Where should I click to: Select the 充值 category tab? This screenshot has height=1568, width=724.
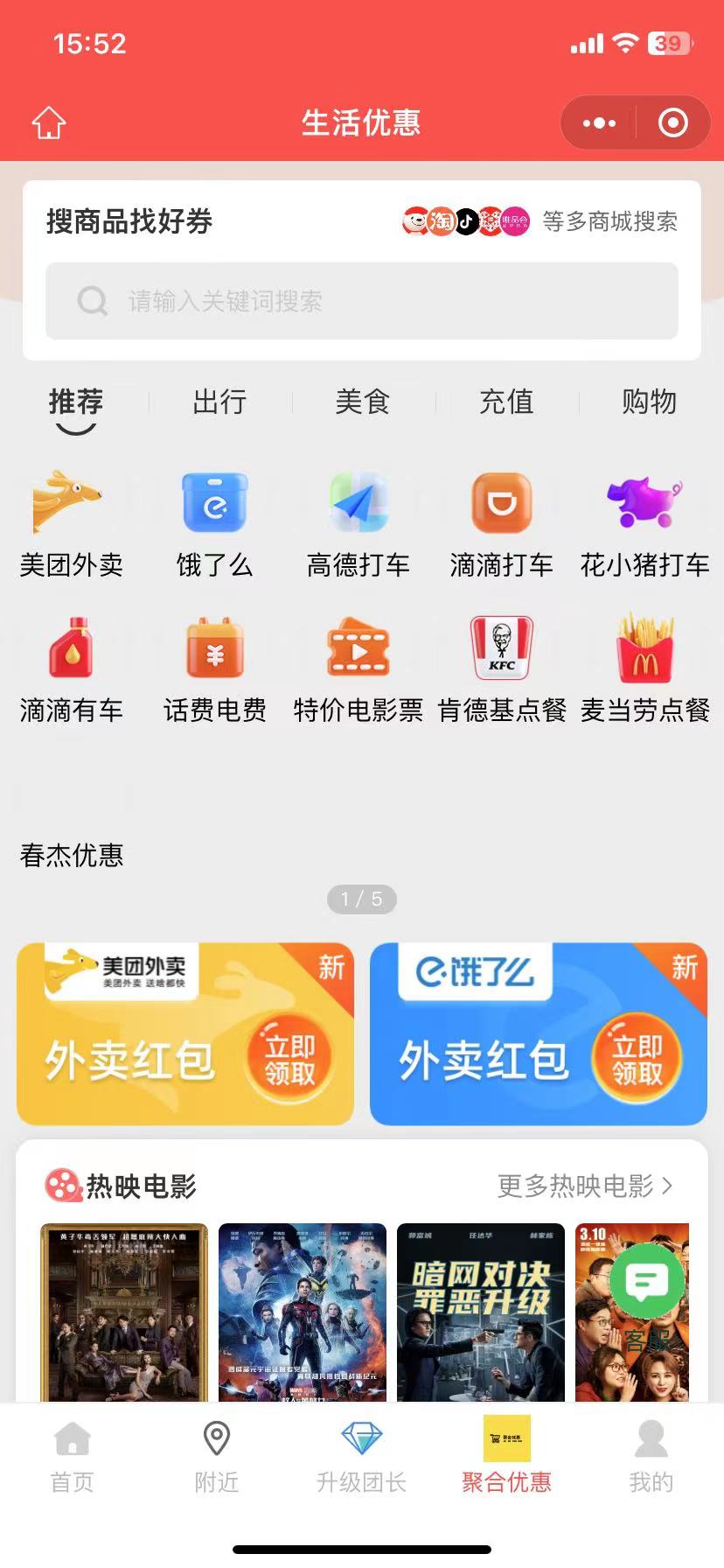point(505,402)
